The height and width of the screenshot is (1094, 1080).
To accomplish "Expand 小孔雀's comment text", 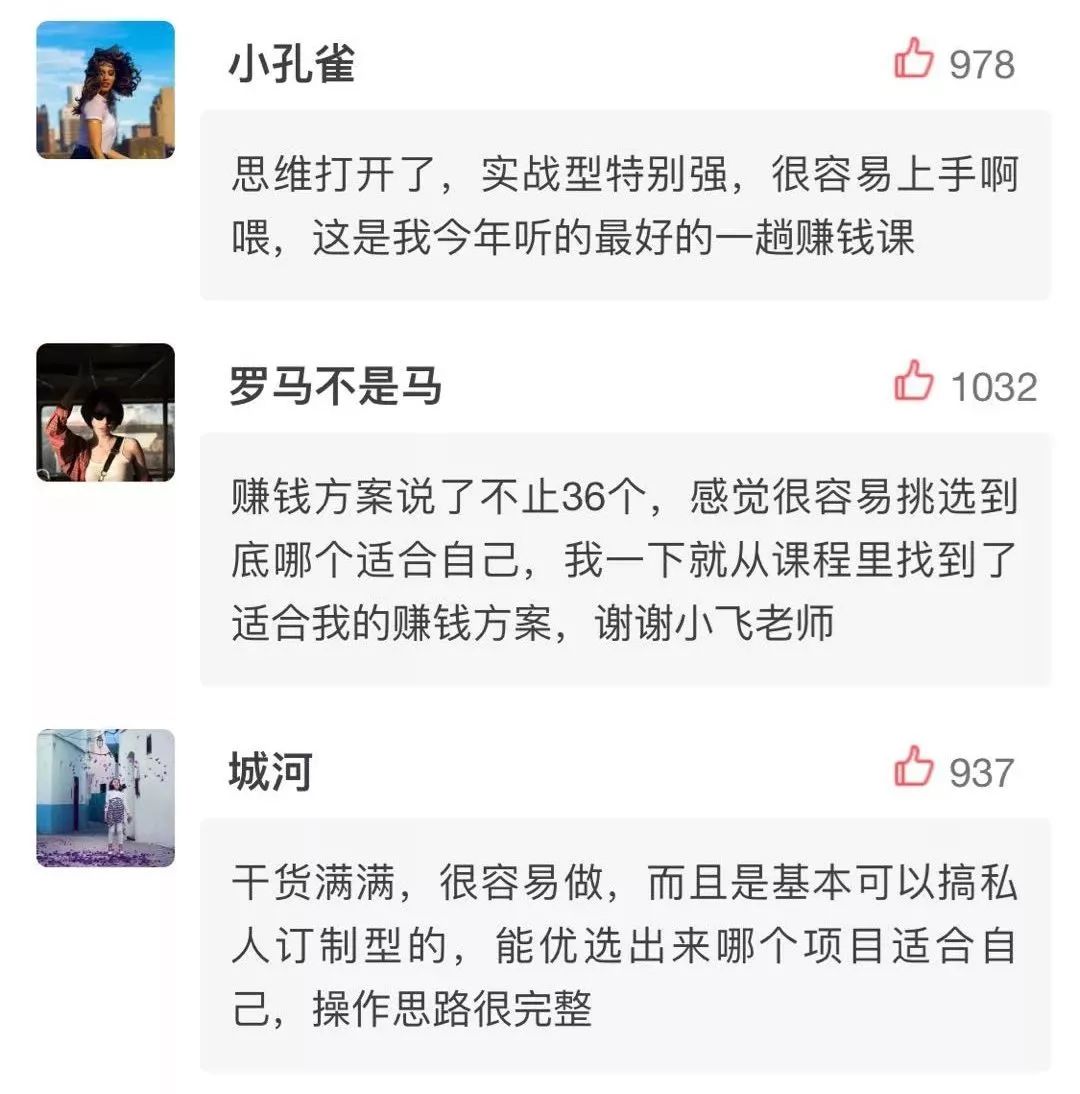I will 620,205.
